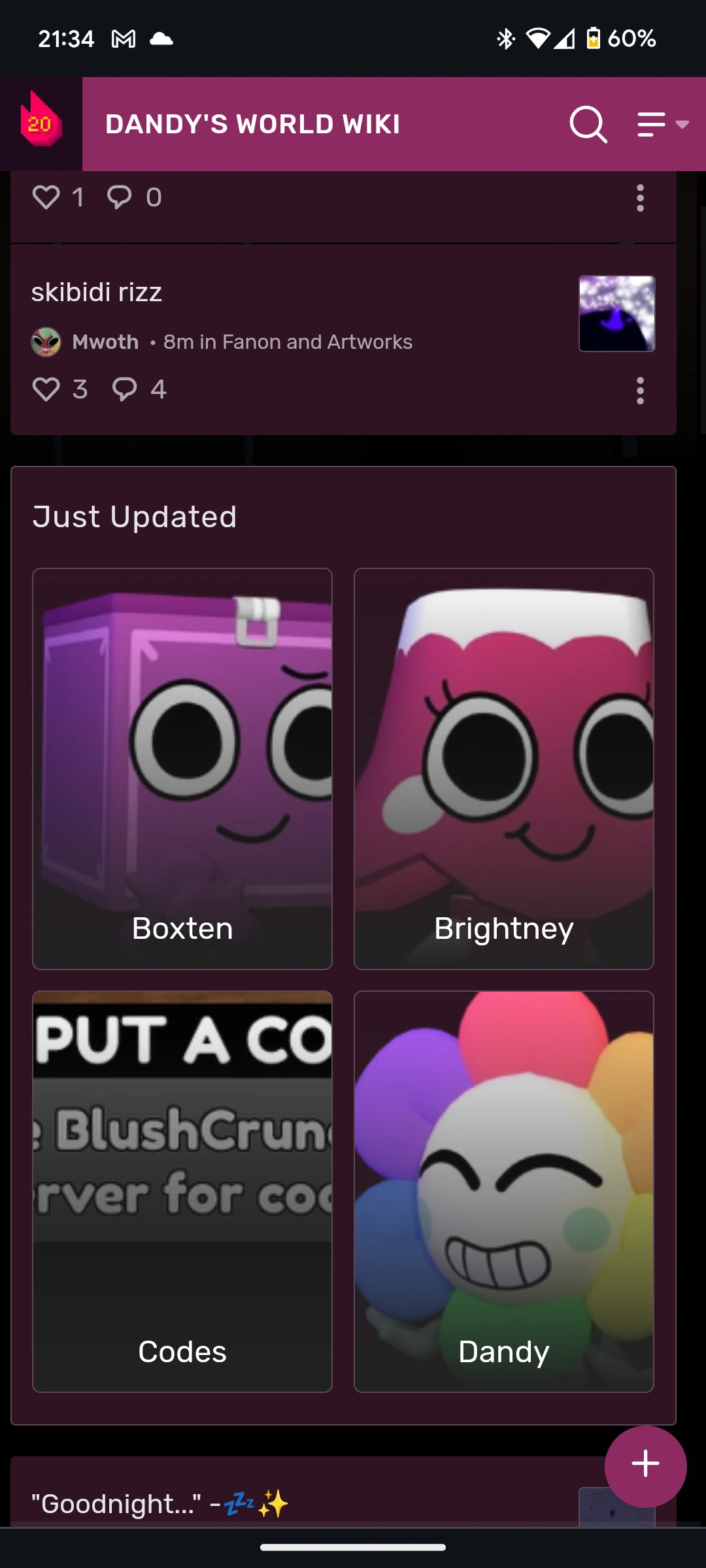Screen dimensions: 706x1568
Task: Open options menu for the top post
Action: 640,198
